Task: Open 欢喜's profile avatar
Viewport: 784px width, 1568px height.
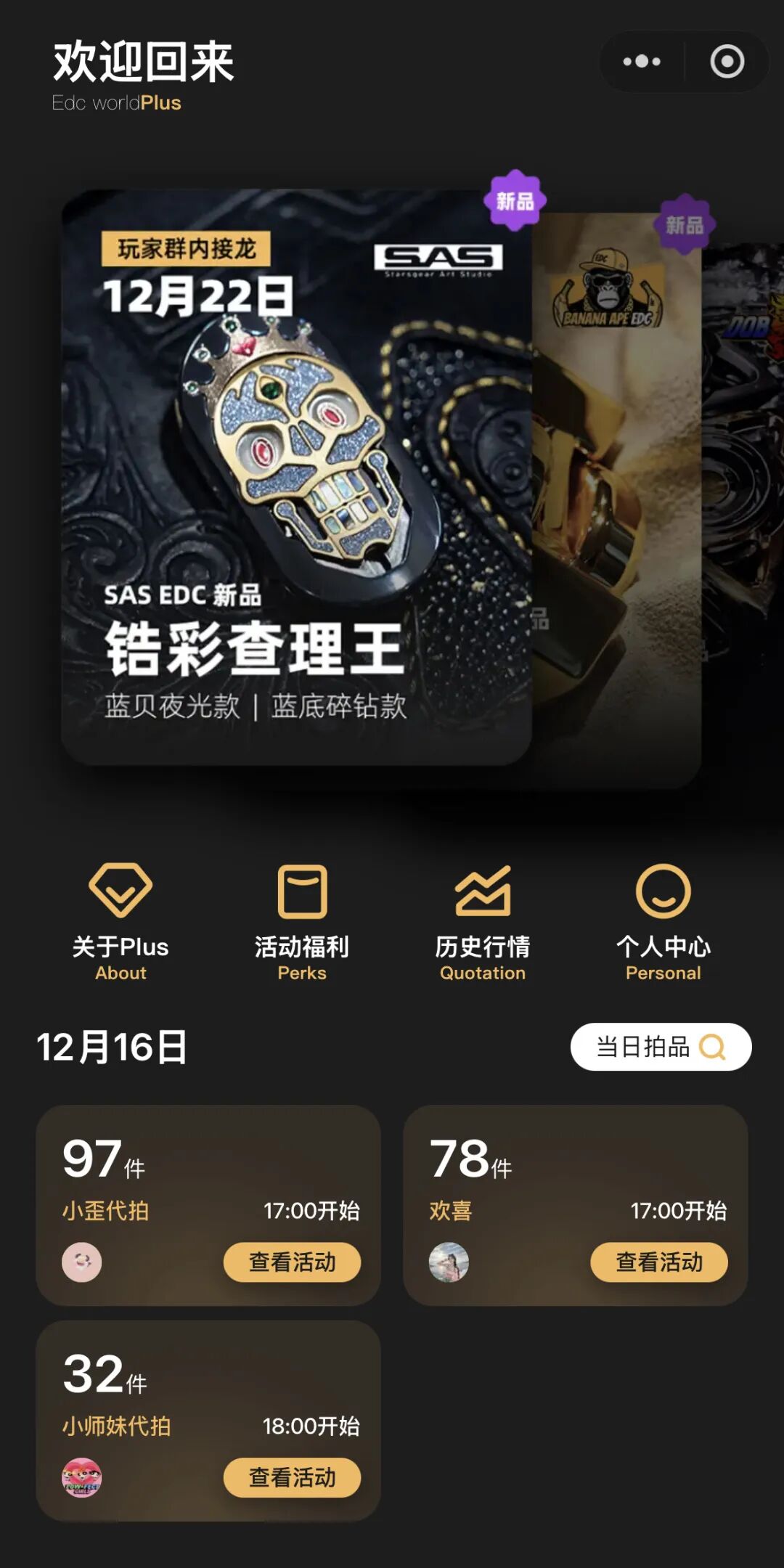Action: pyautogui.click(x=449, y=1262)
